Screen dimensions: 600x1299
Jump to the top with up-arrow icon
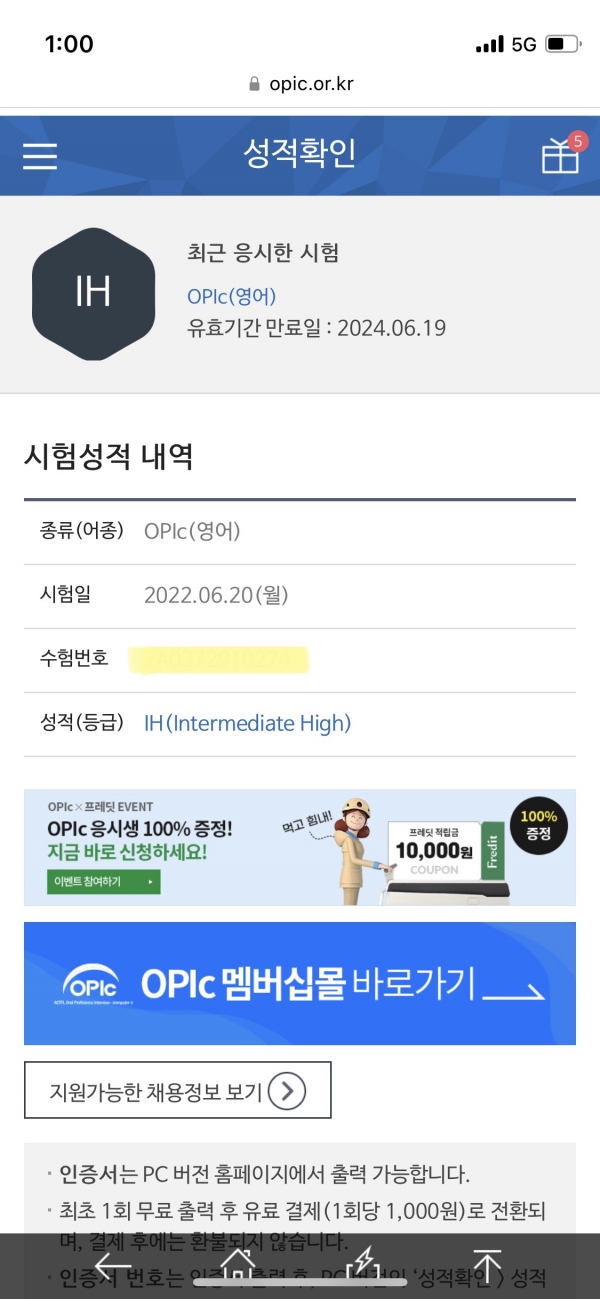click(x=487, y=1264)
